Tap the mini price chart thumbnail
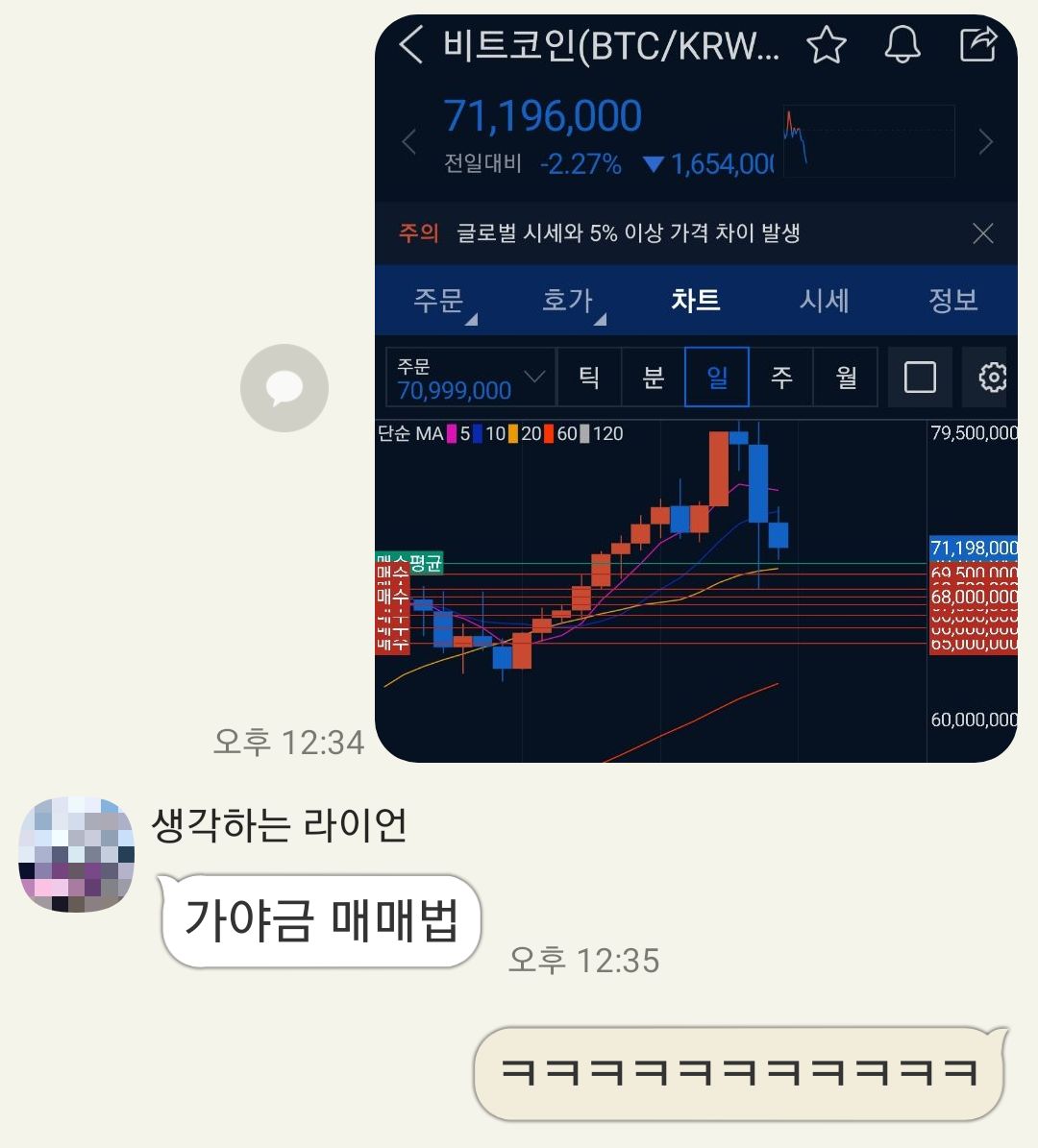Viewport: 1038px width, 1148px height. tap(868, 142)
